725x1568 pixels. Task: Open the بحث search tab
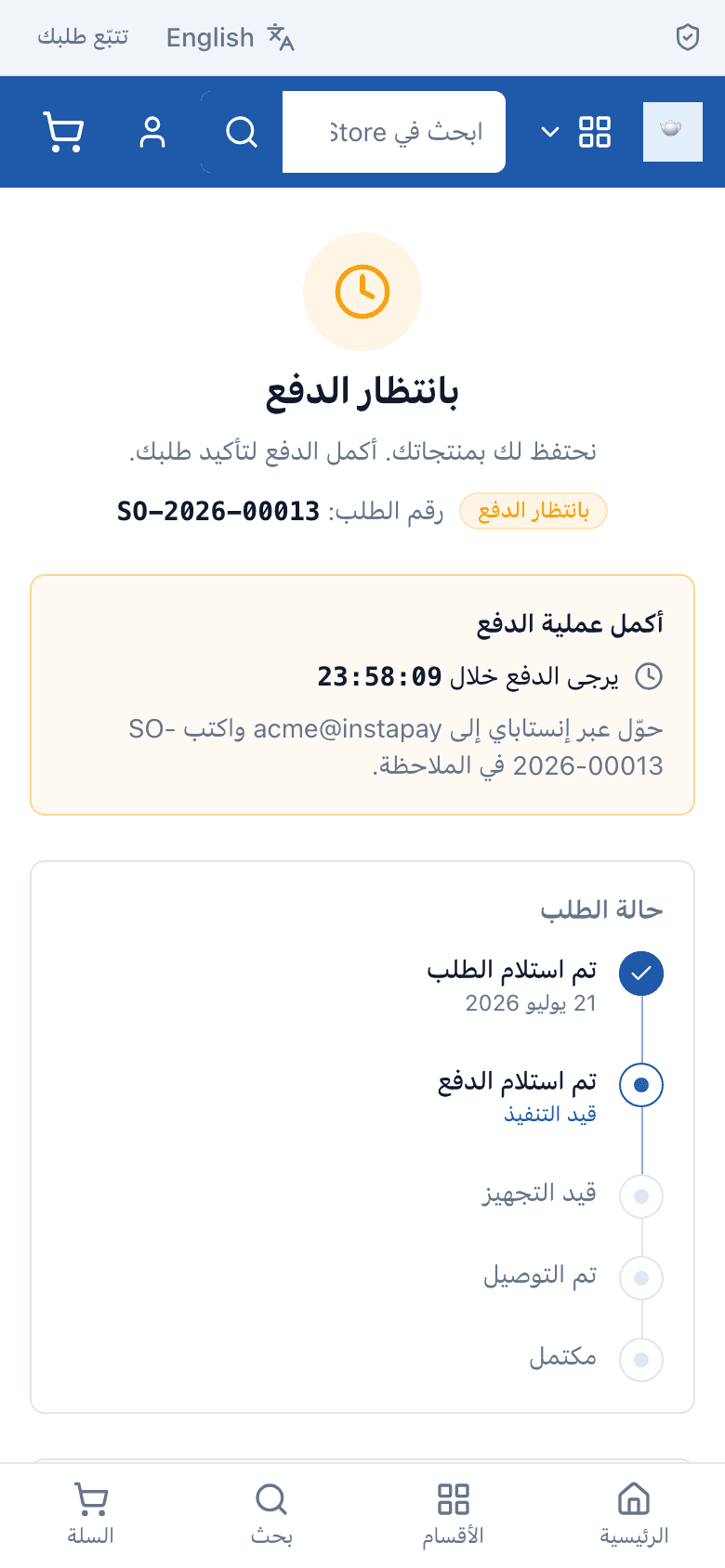[271, 1514]
